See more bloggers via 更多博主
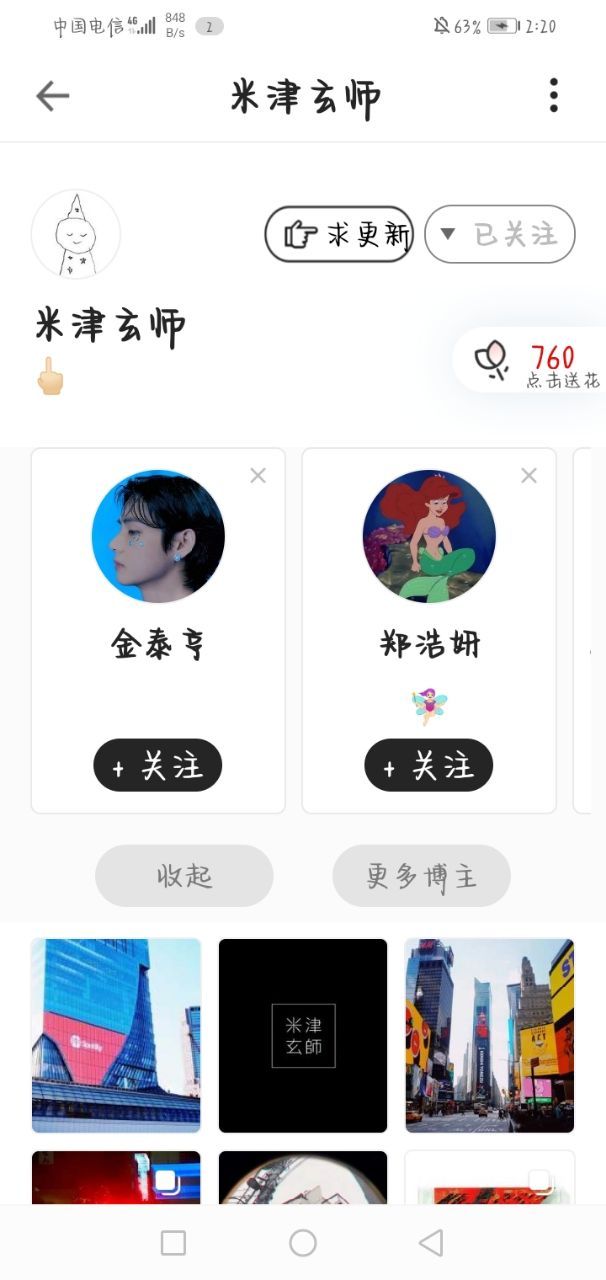 coord(421,876)
